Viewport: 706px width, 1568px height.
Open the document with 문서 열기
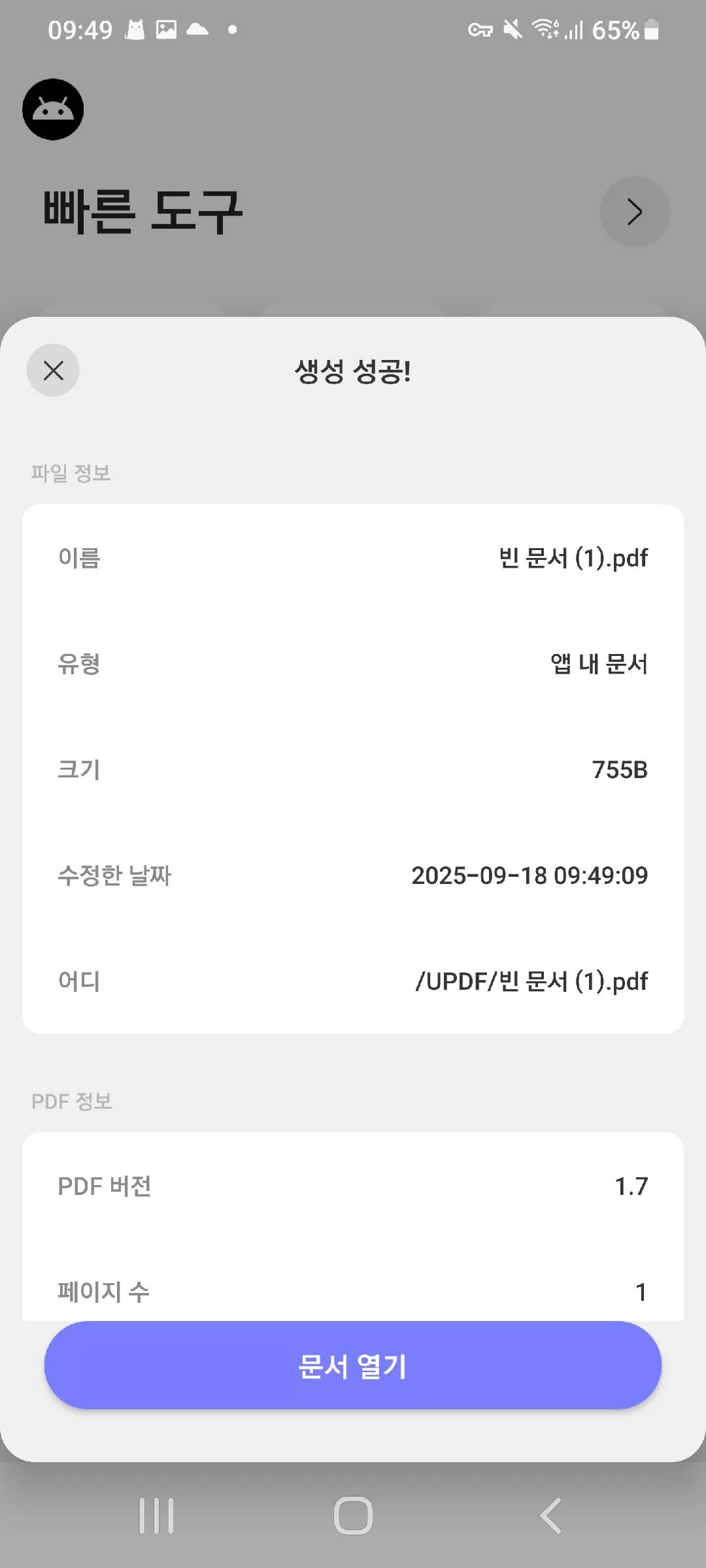tap(353, 1365)
